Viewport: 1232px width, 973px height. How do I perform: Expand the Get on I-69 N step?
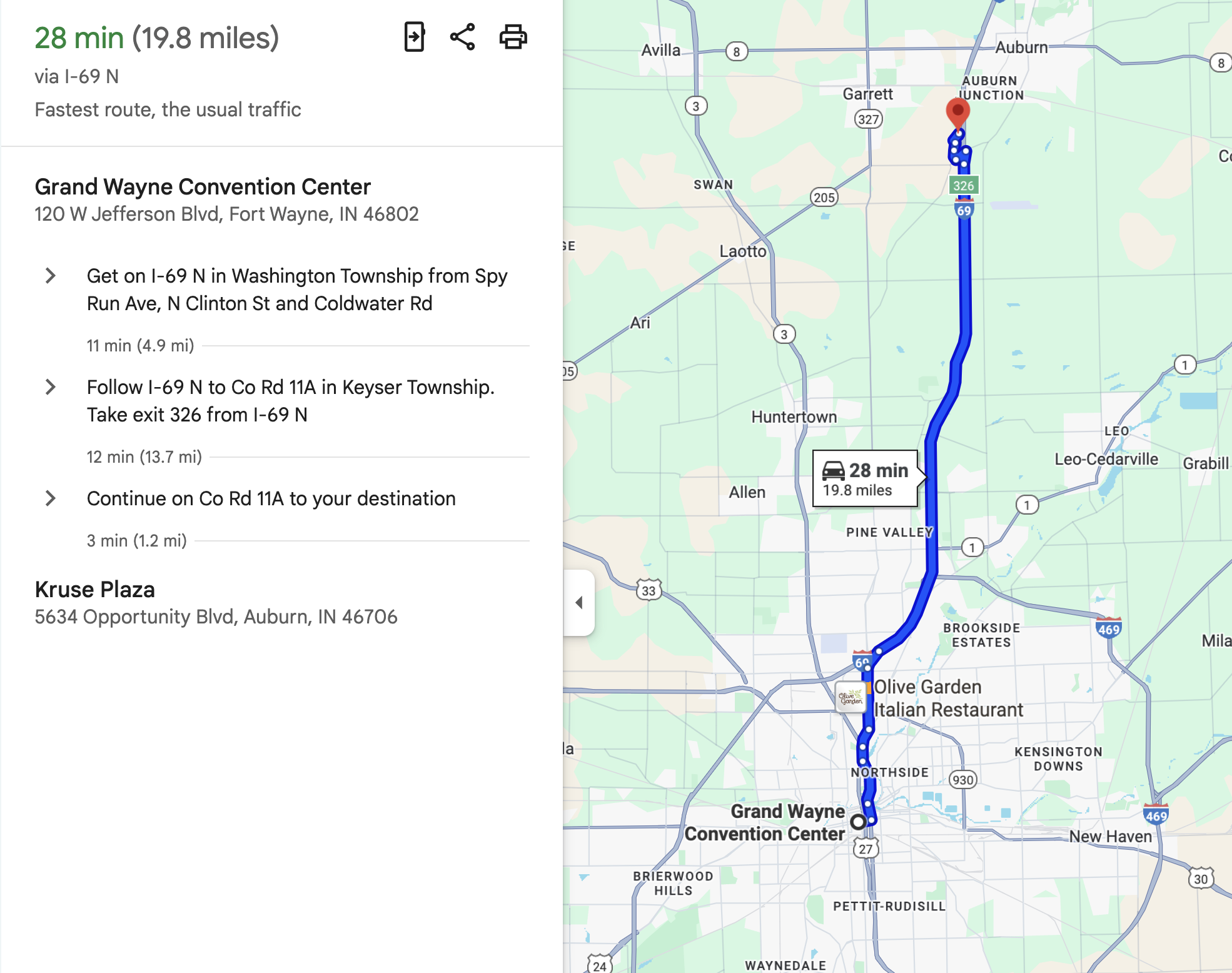51,276
